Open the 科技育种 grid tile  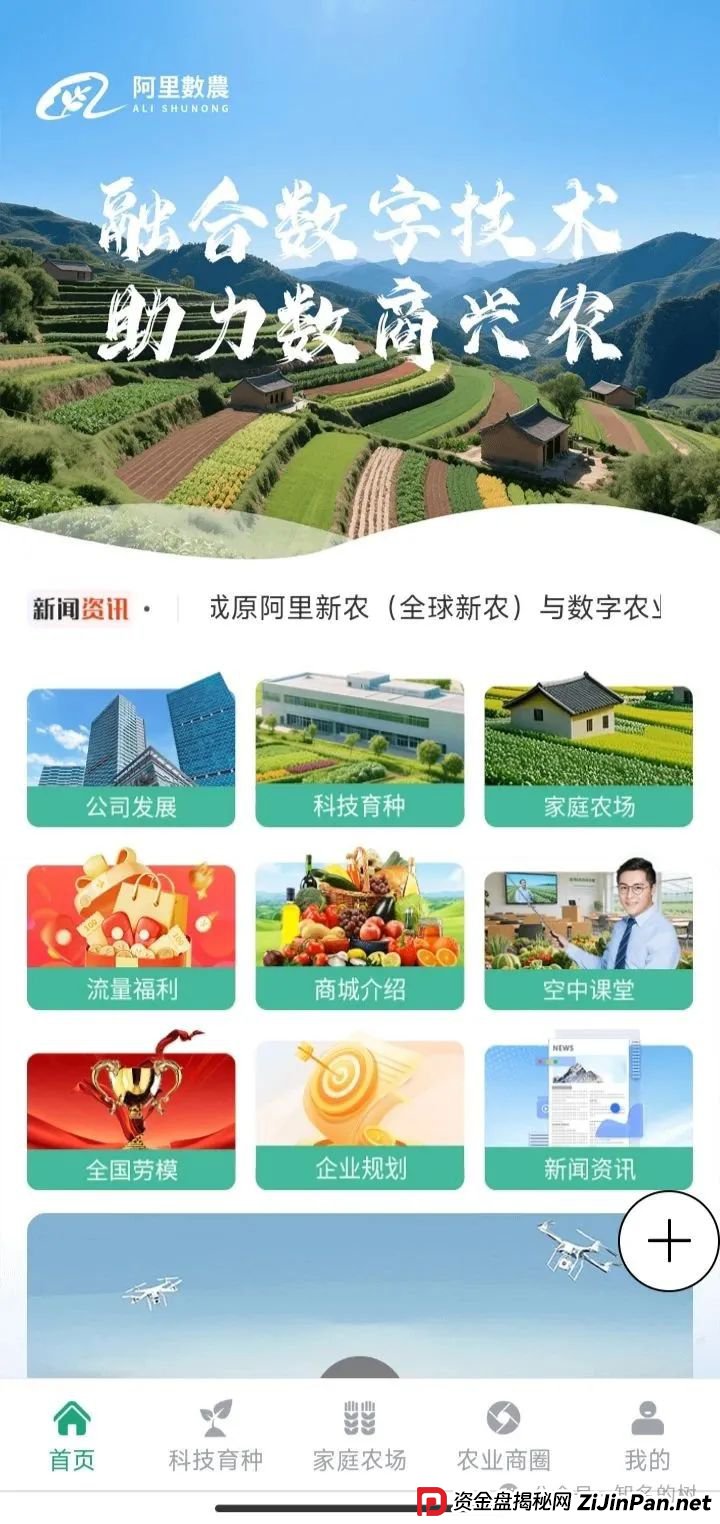coord(360,752)
